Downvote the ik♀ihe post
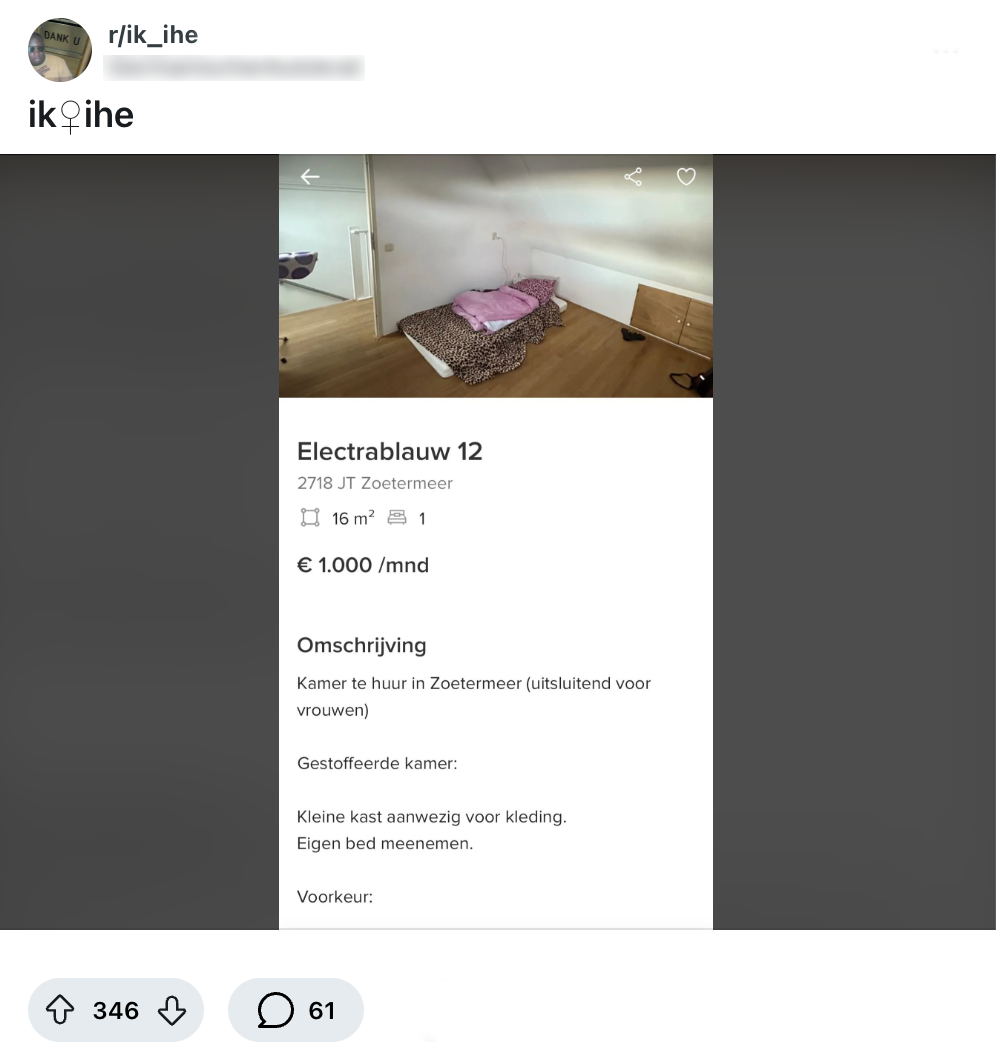The height and width of the screenshot is (1056, 996). tap(172, 1011)
